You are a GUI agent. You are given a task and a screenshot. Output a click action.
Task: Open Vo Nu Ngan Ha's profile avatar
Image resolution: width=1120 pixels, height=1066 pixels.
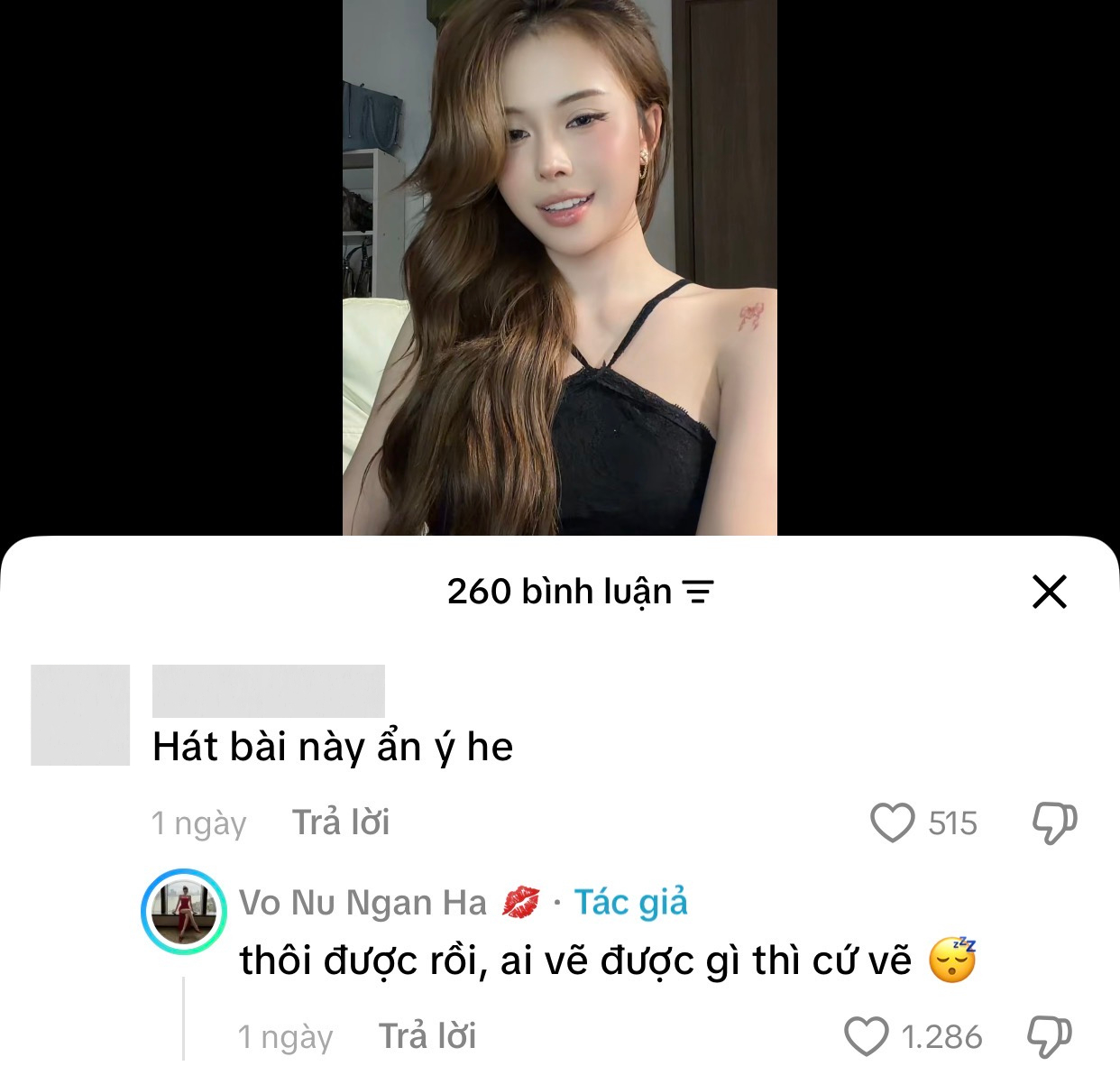coord(184,912)
